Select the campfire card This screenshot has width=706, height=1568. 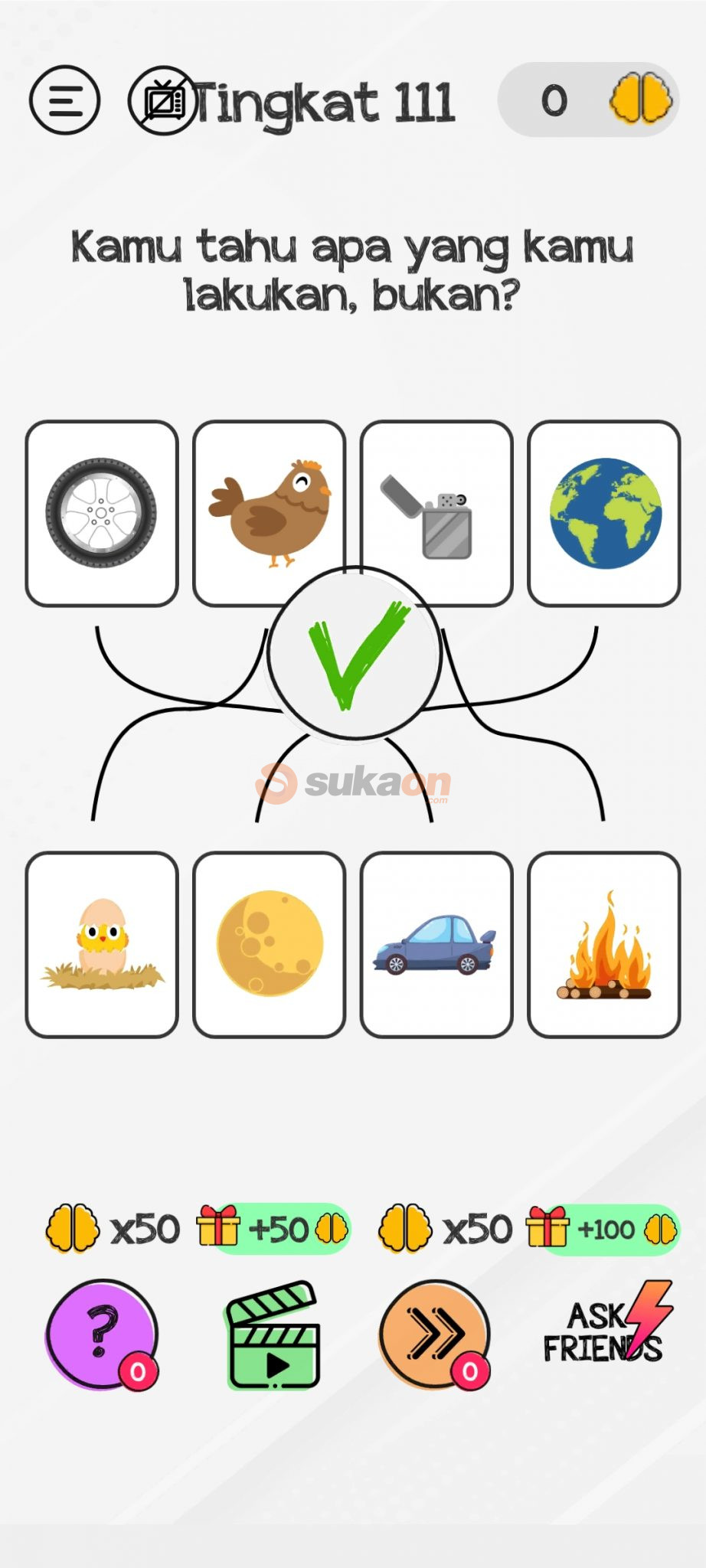[x=604, y=945]
